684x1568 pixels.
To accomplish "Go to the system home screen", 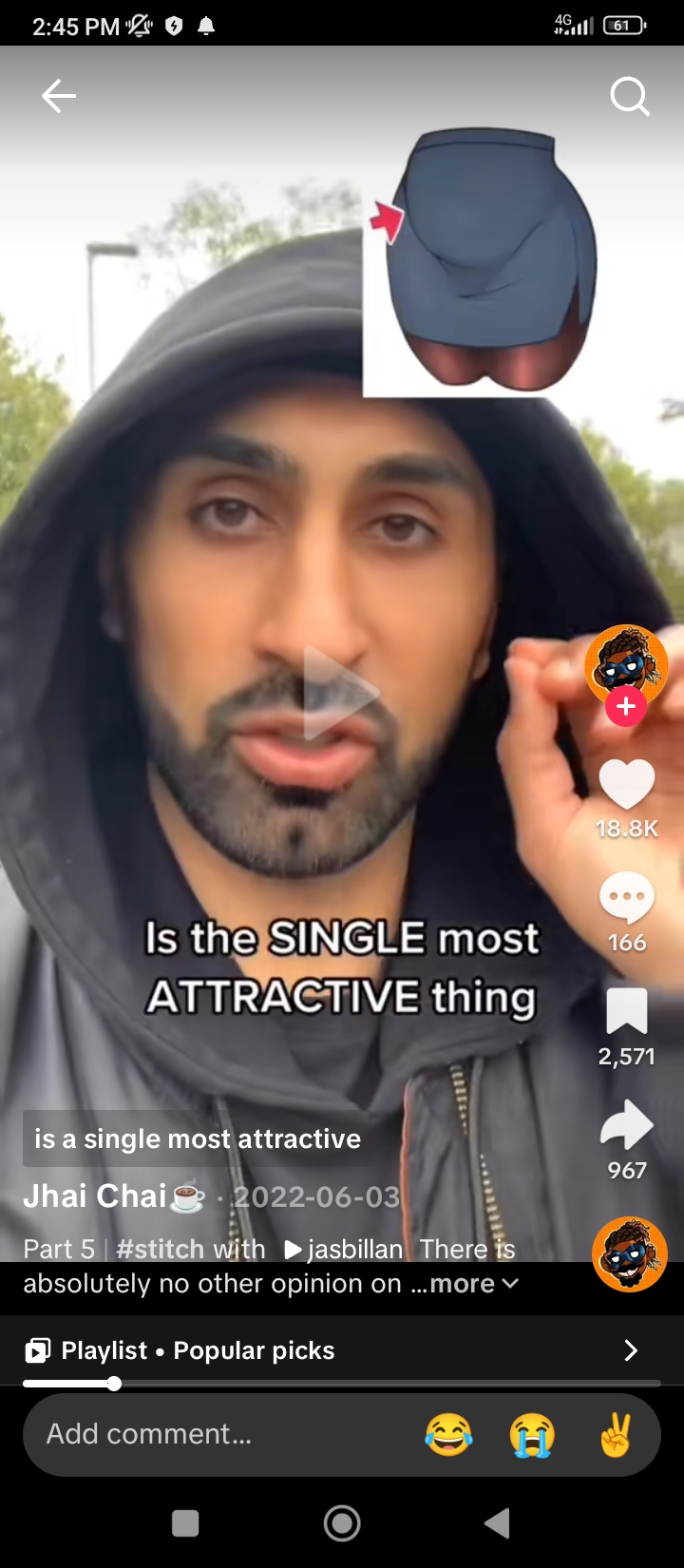I will [342, 1523].
